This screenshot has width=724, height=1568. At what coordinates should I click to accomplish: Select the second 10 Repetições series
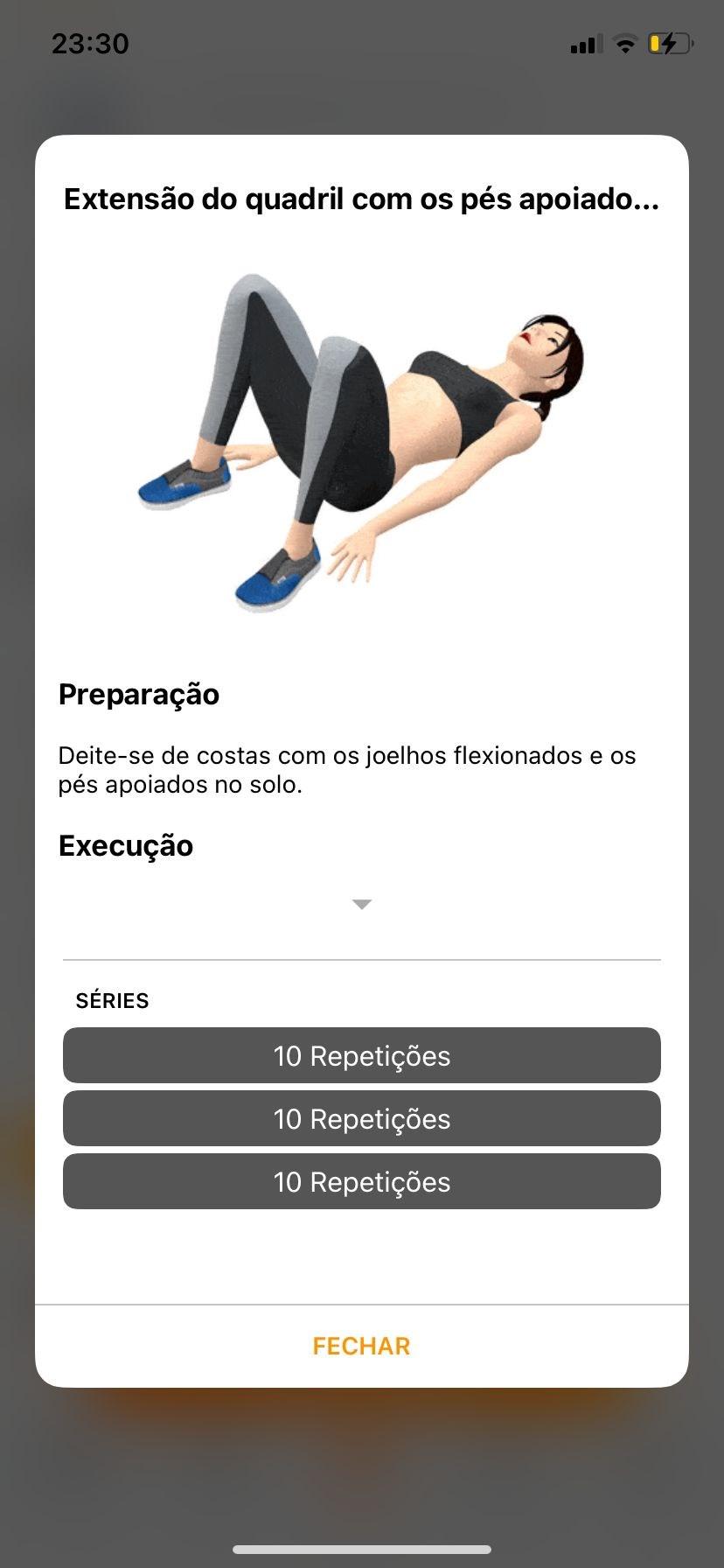point(361,1119)
